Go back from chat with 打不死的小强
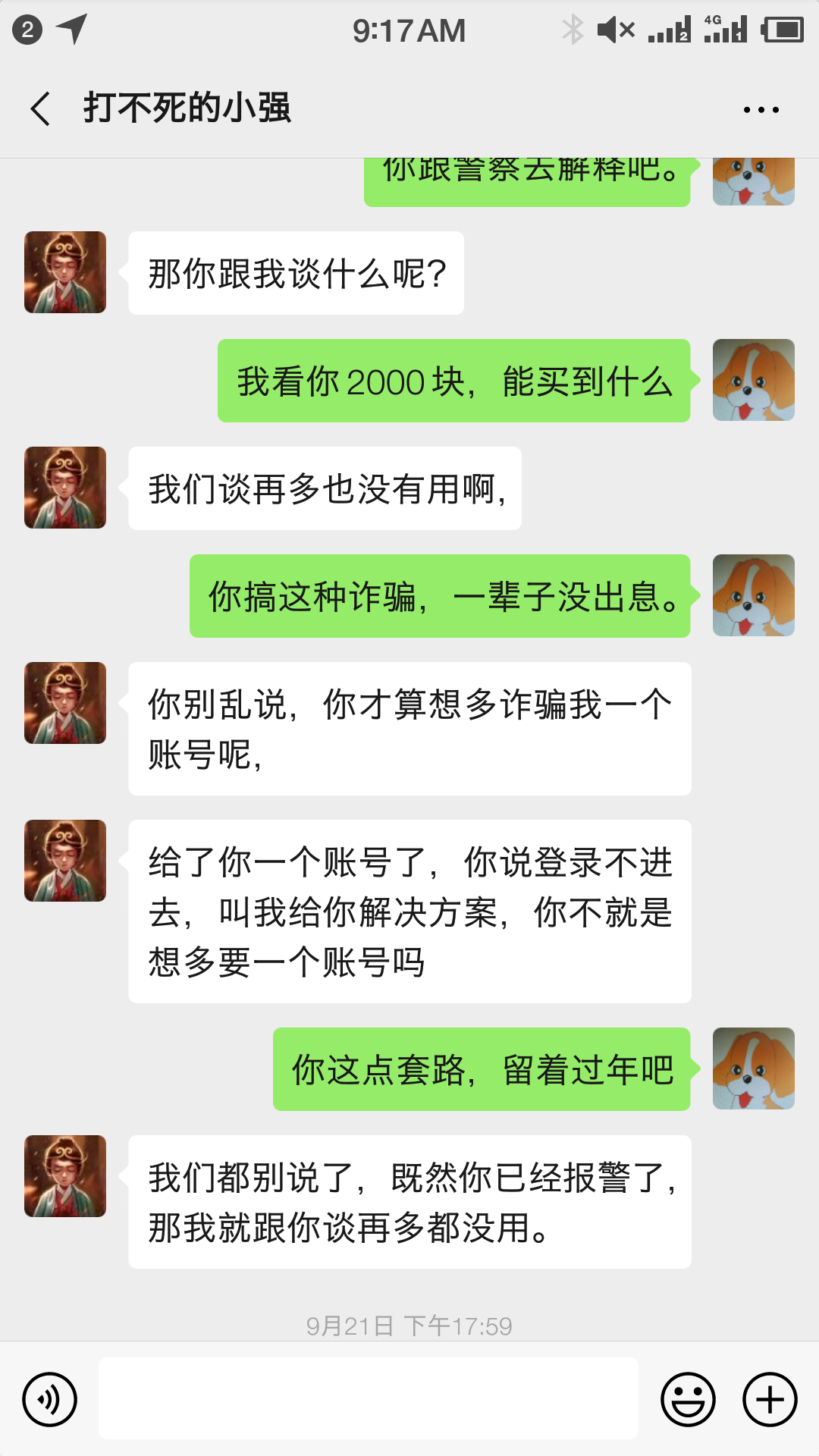The height and width of the screenshot is (1456, 819). (x=41, y=108)
